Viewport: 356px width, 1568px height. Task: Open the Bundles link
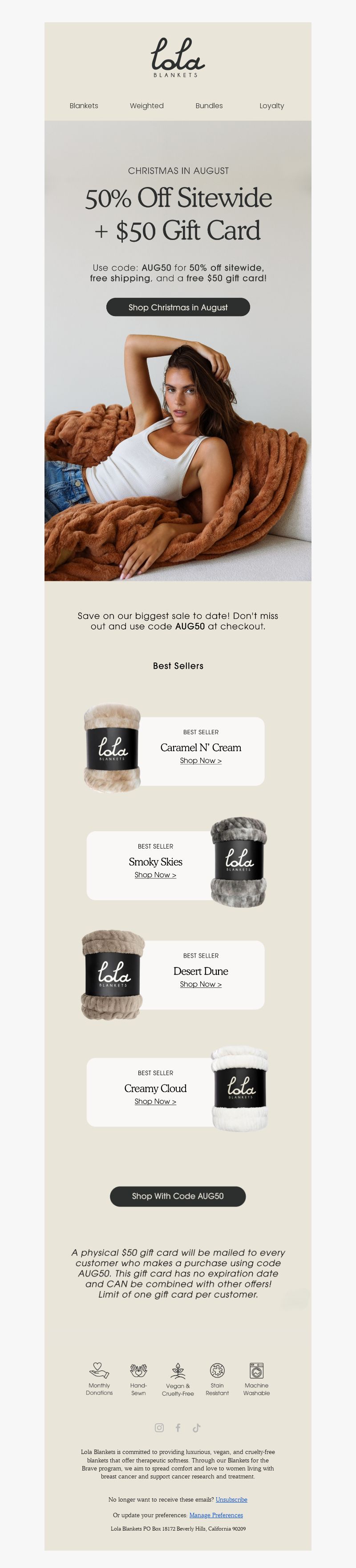coord(209,106)
